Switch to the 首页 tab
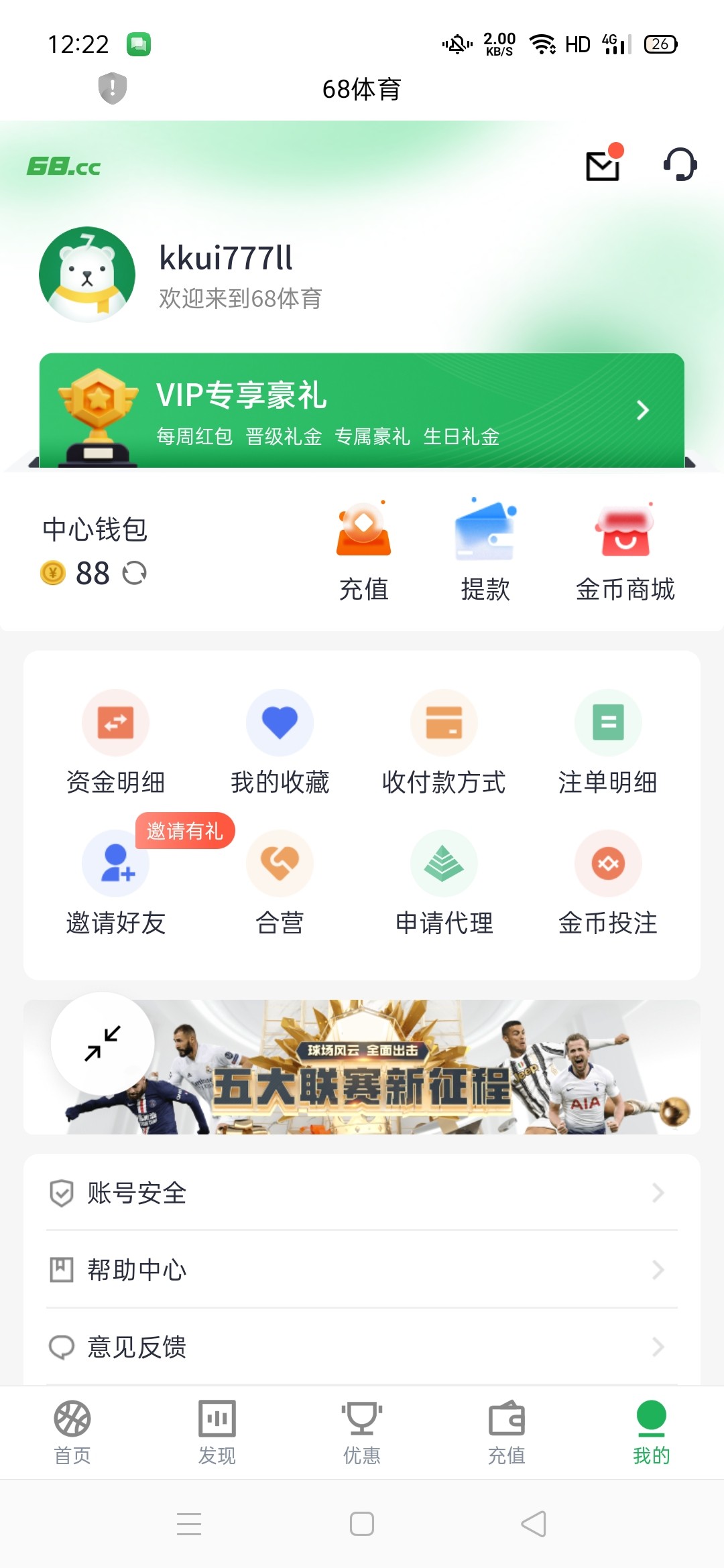The image size is (724, 1568). pyautogui.click(x=72, y=1431)
